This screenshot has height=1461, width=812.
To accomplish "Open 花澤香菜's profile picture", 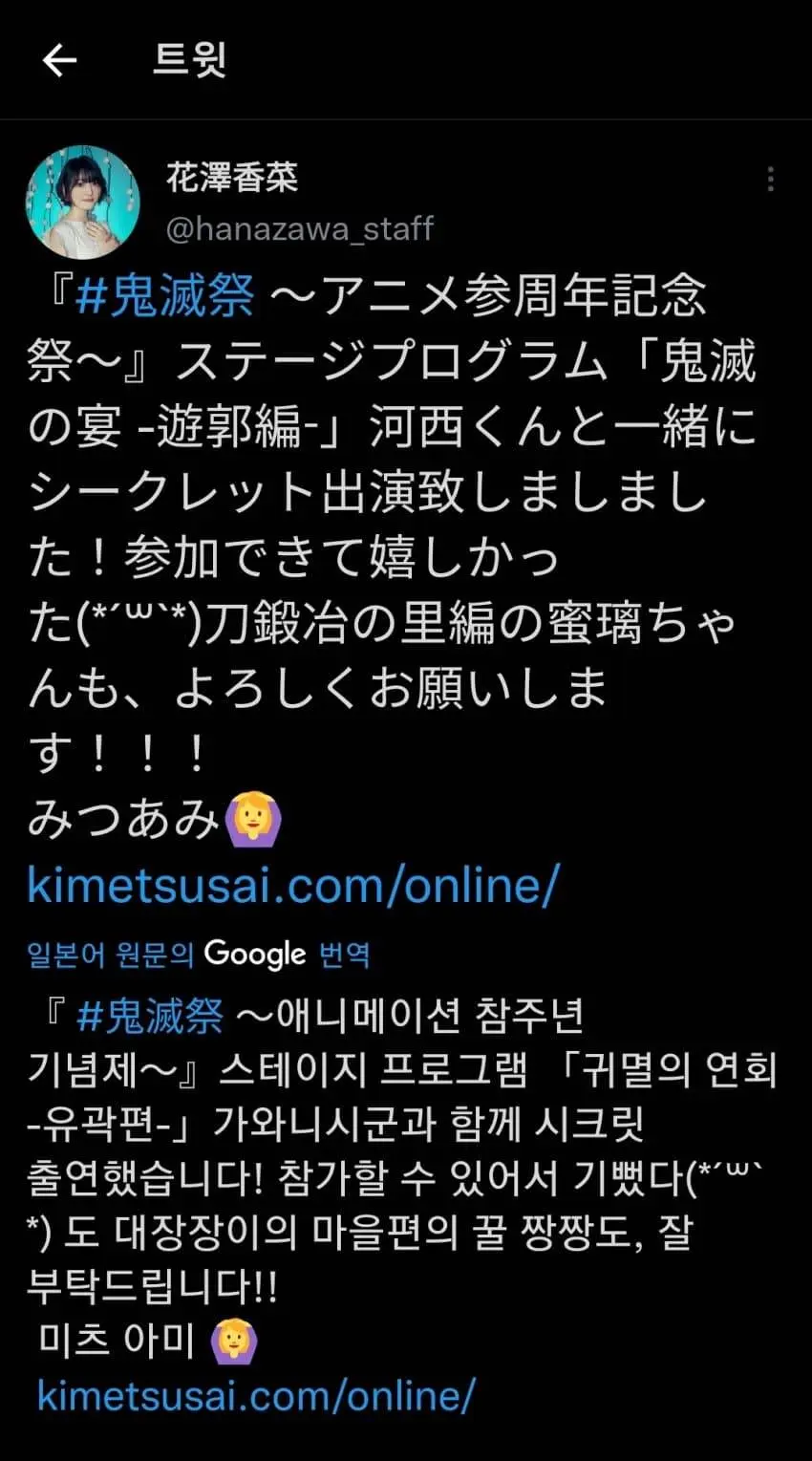I will [83, 203].
